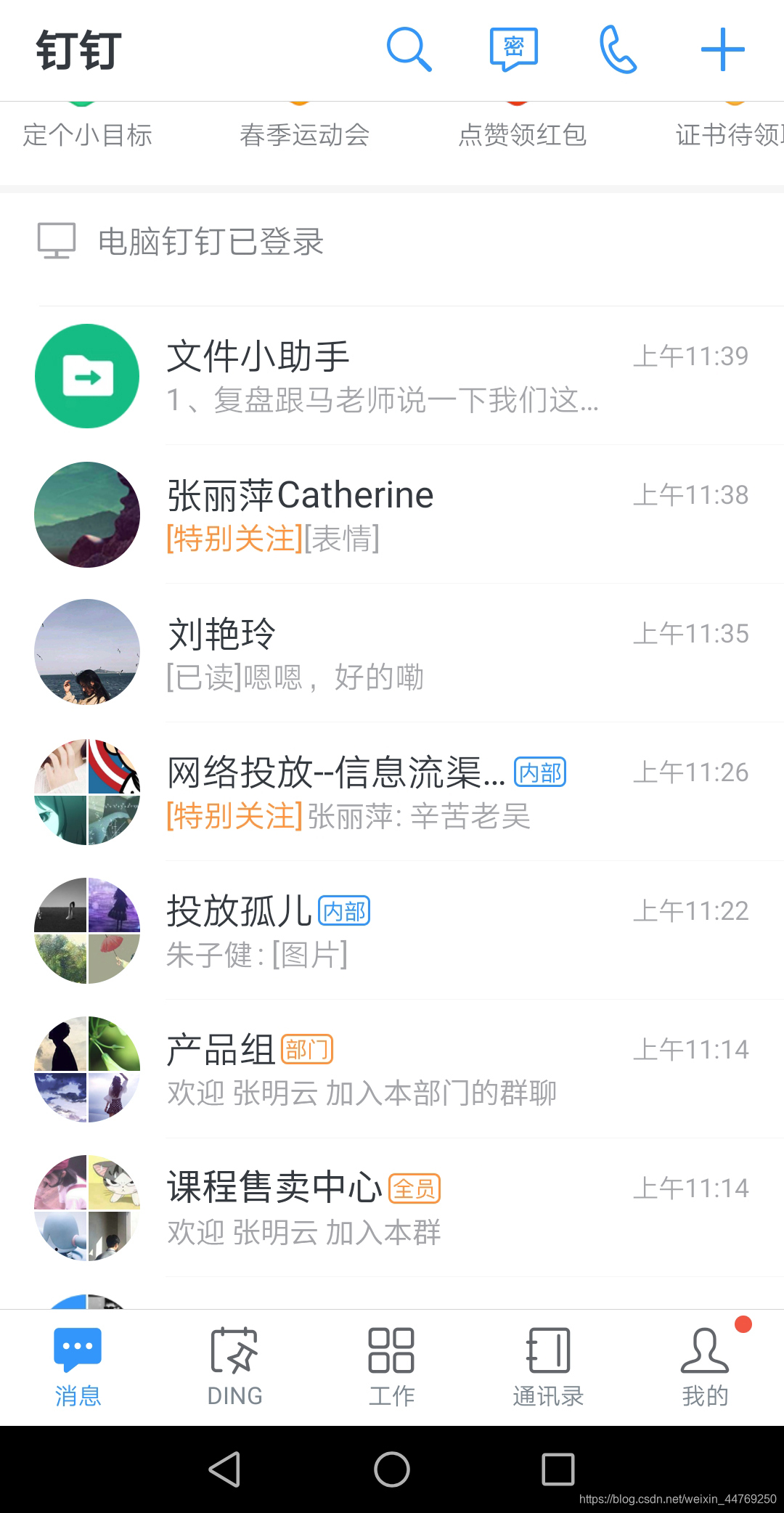Open the search icon
The width and height of the screenshot is (784, 1513).
click(409, 49)
